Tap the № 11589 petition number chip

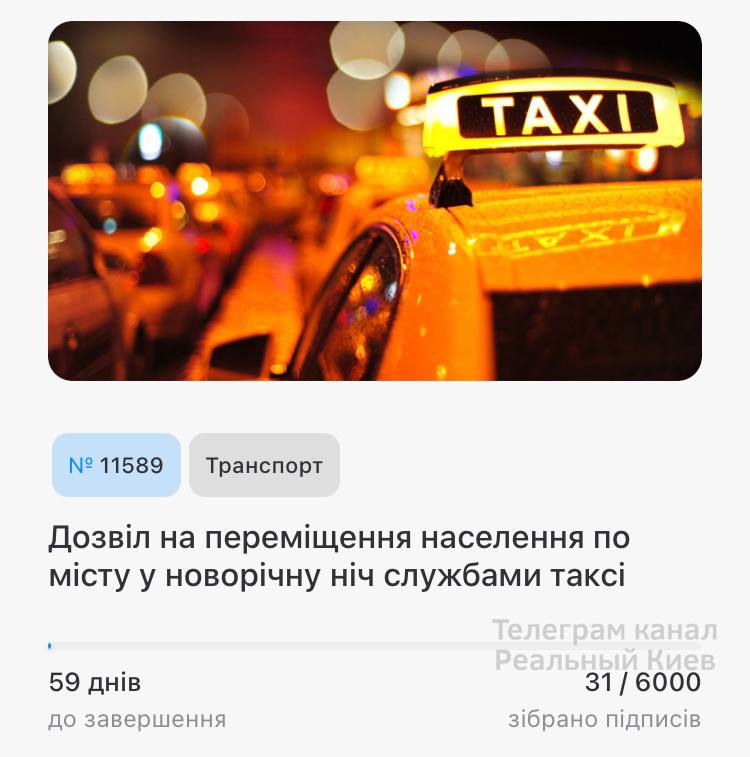(x=116, y=465)
